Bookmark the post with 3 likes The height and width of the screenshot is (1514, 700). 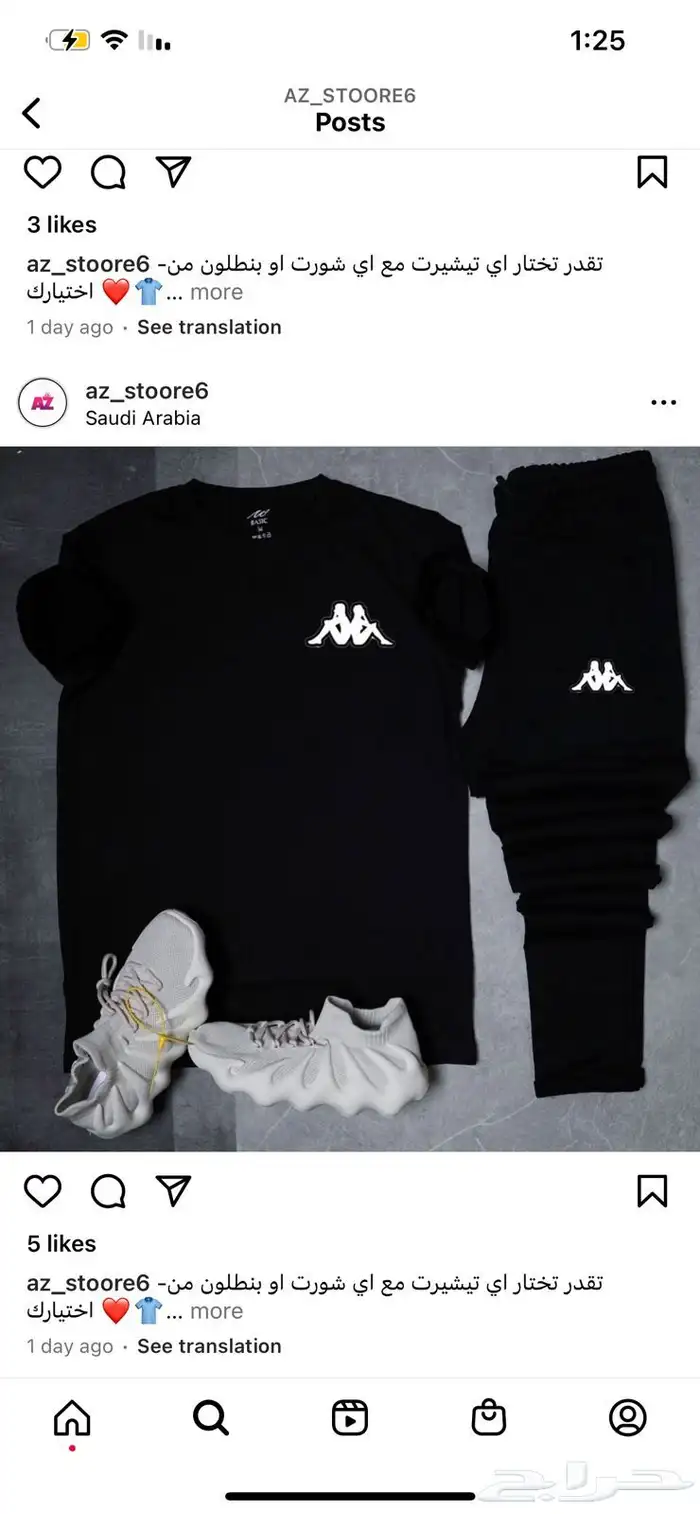coord(652,172)
